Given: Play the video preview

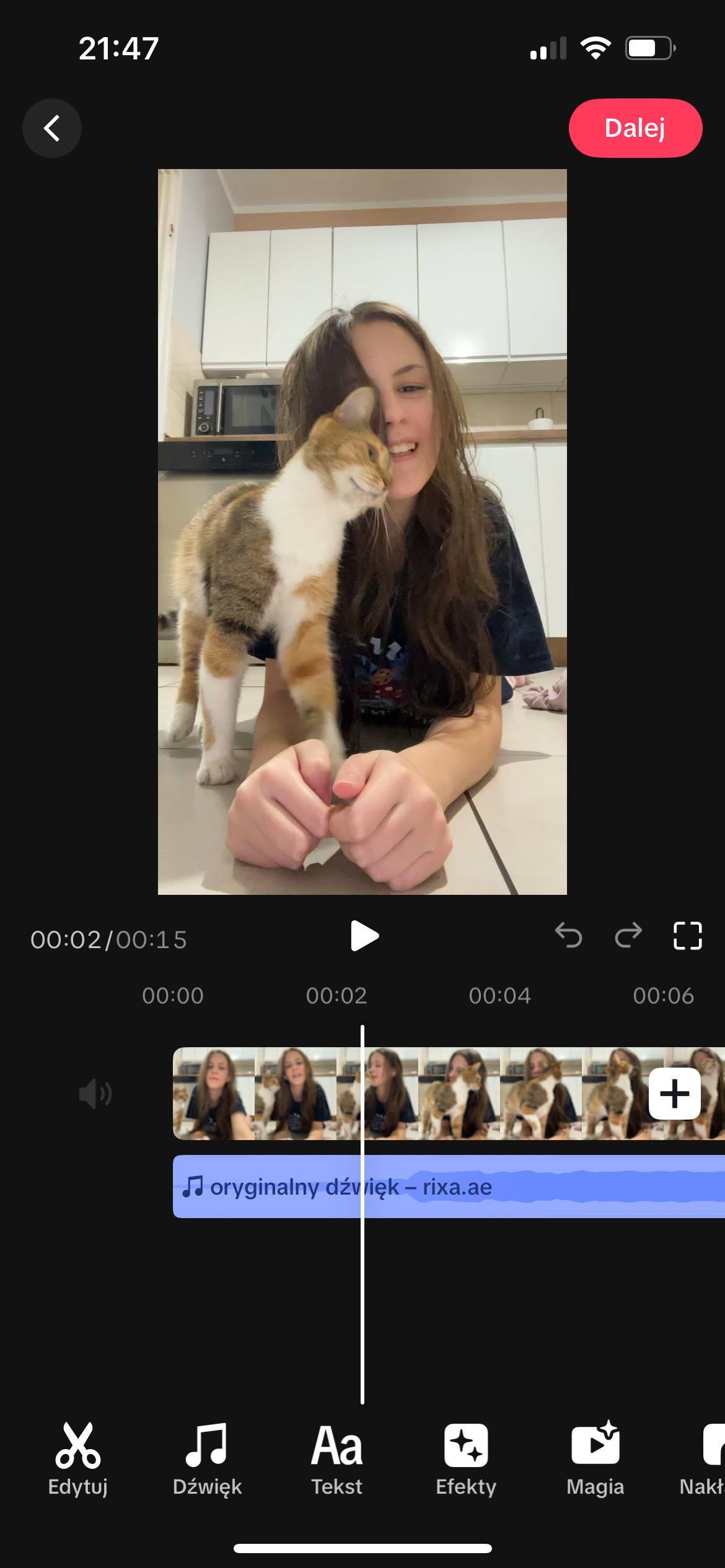Looking at the screenshot, I should [x=364, y=936].
